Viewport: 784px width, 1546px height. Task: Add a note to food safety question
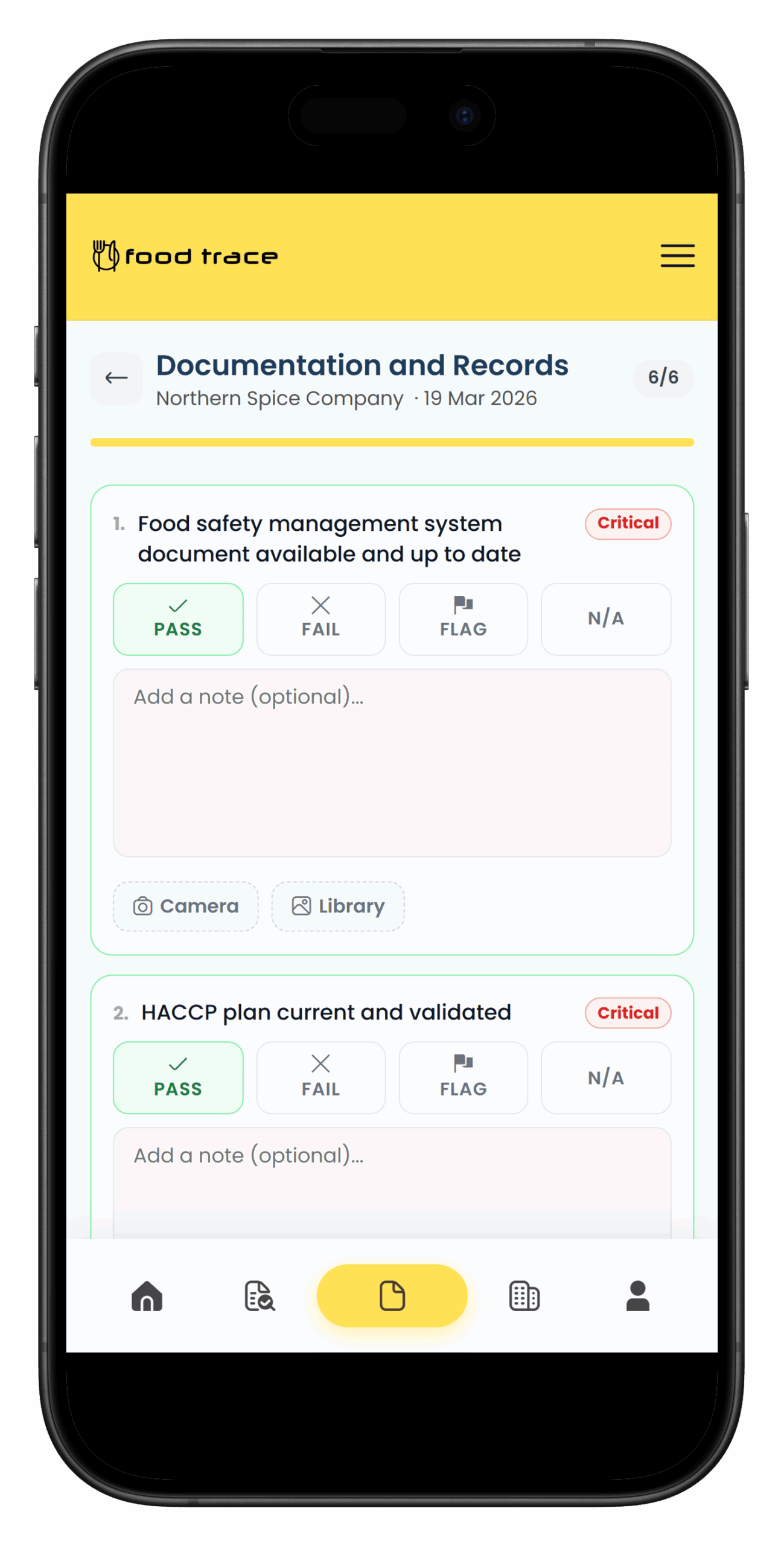(x=392, y=762)
